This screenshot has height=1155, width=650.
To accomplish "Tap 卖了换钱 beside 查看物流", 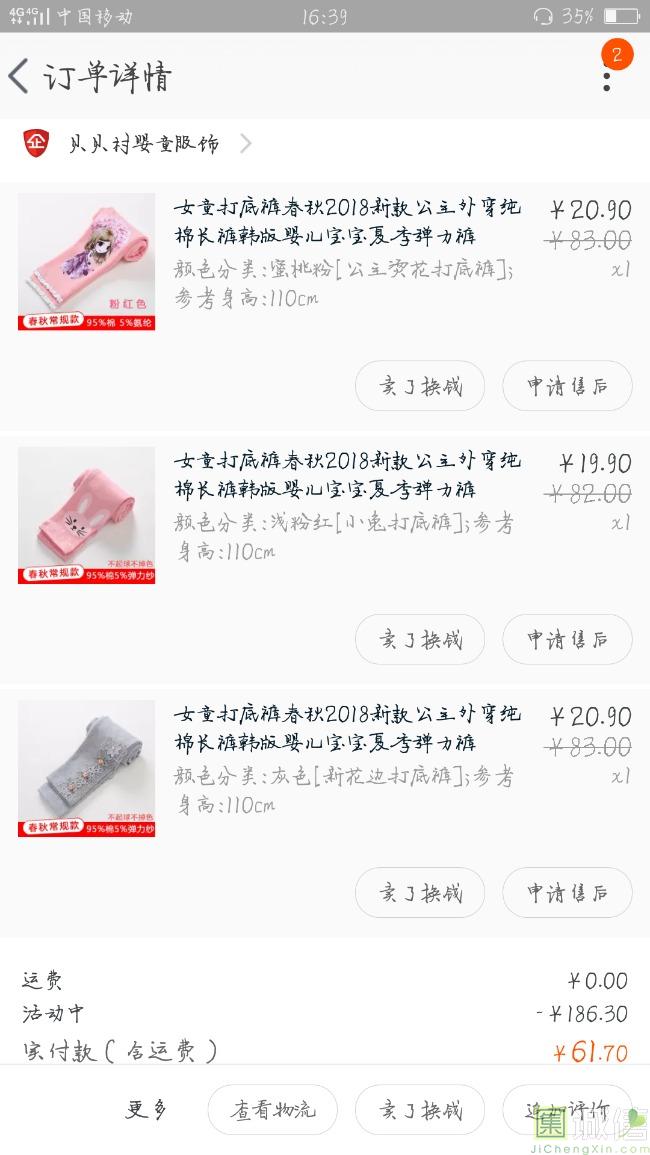I will [420, 1110].
